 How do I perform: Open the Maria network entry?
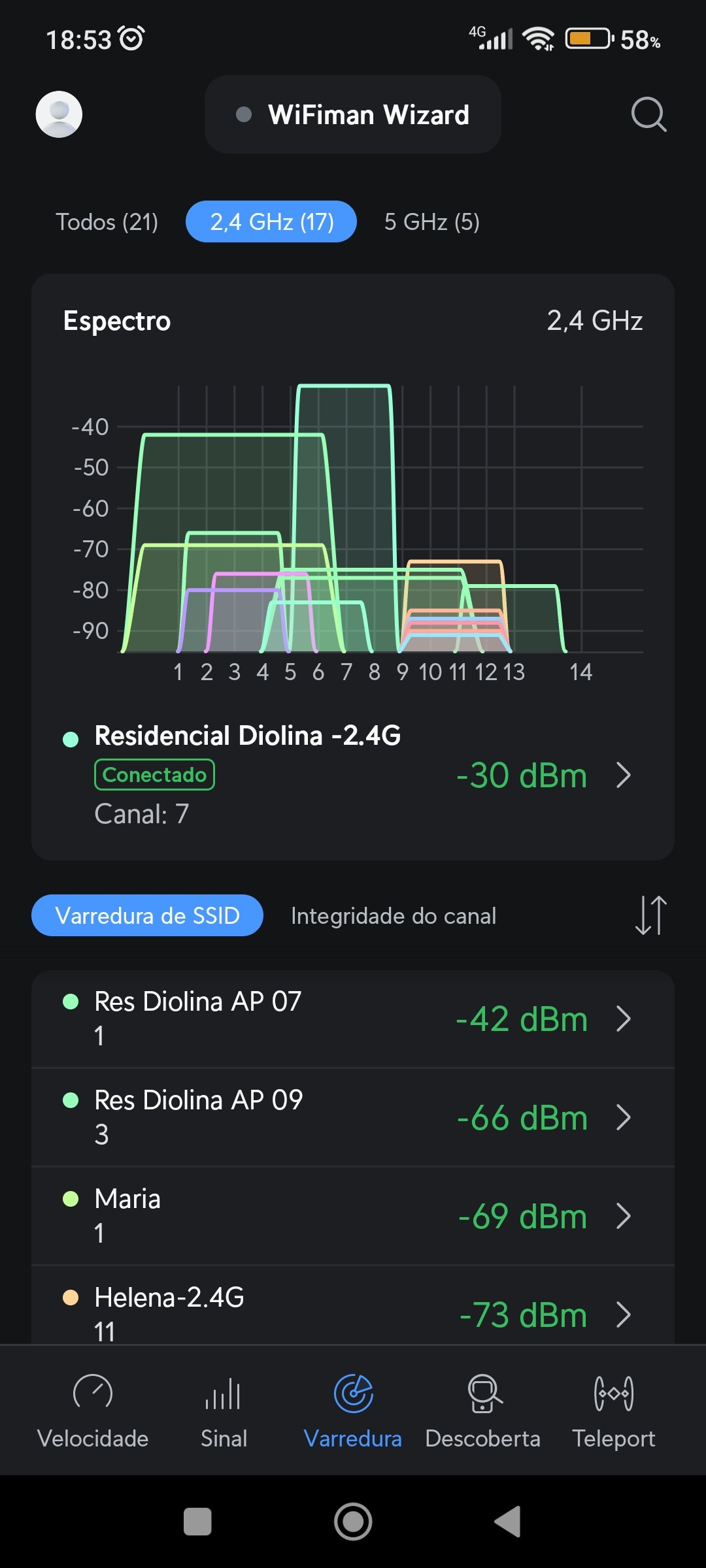point(353,1216)
